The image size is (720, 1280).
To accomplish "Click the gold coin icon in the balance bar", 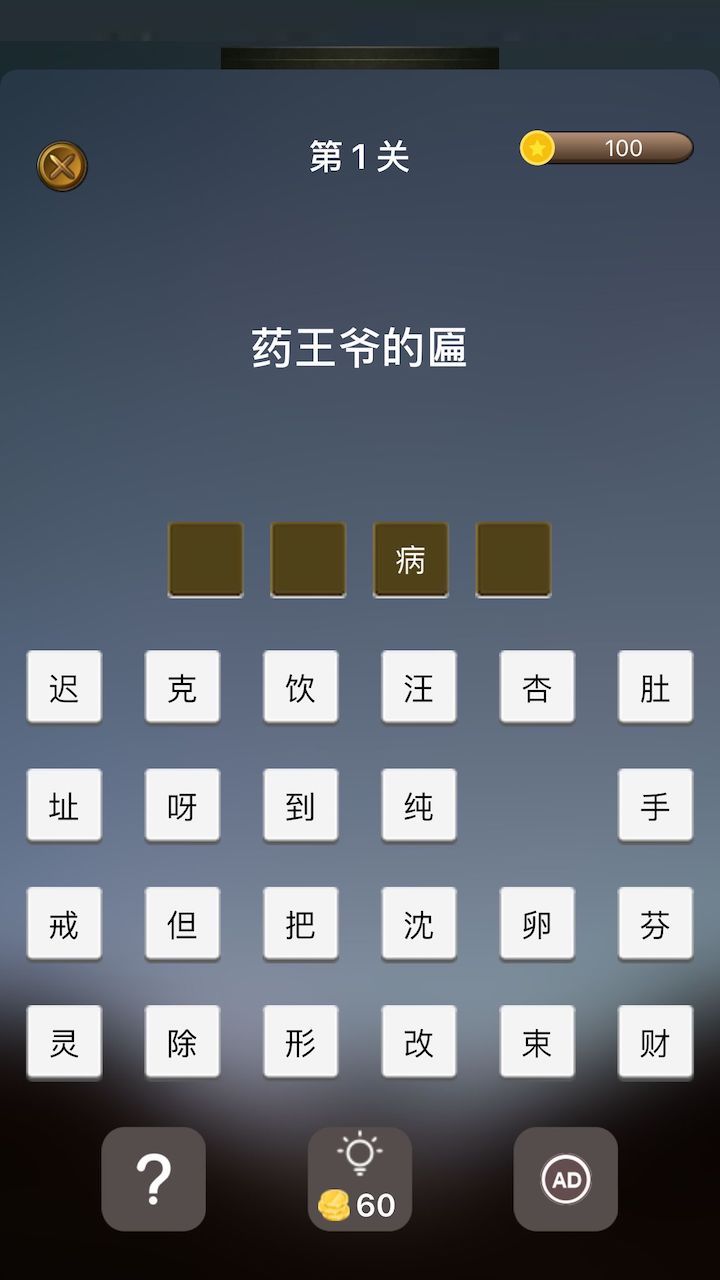I will pos(536,147).
